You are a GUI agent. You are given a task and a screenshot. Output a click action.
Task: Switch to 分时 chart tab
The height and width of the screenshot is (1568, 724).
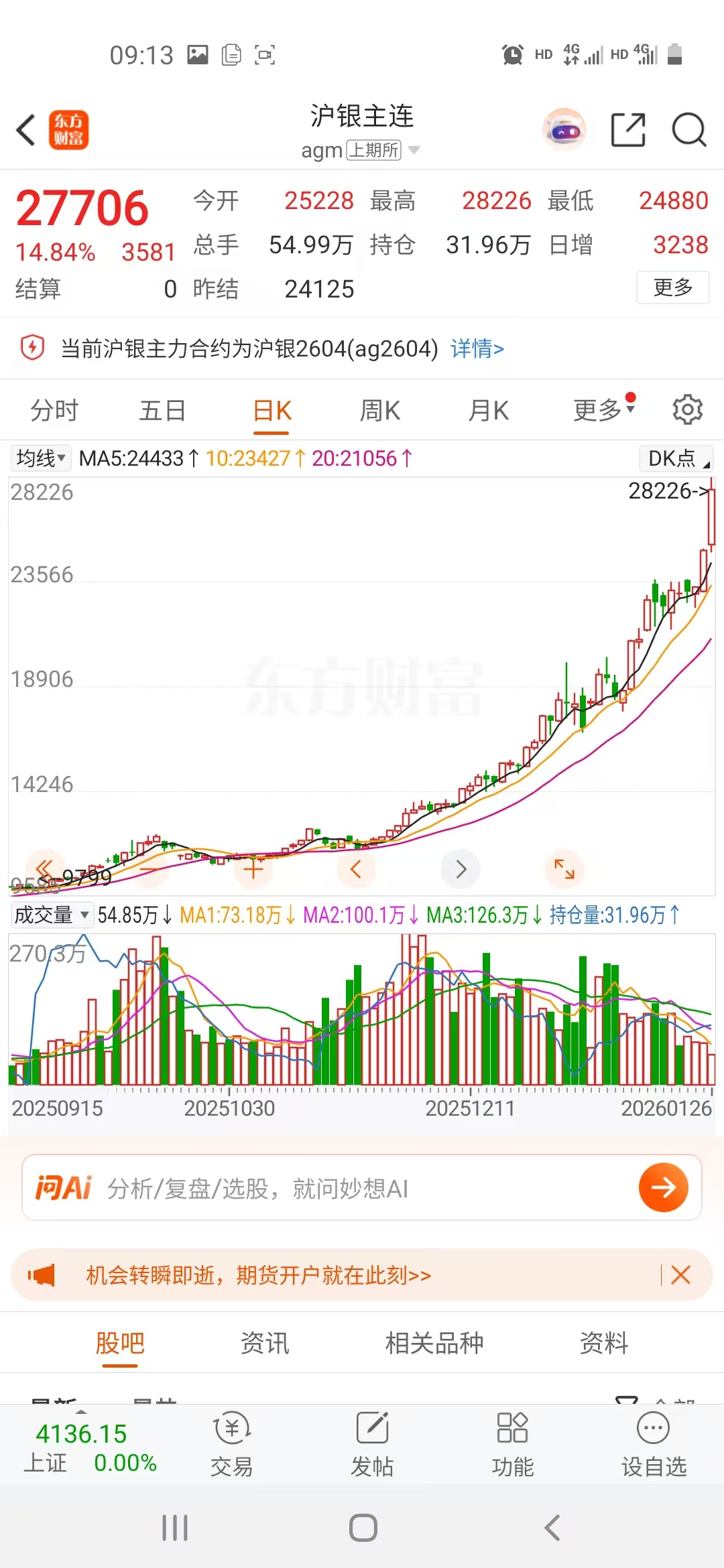click(x=54, y=410)
